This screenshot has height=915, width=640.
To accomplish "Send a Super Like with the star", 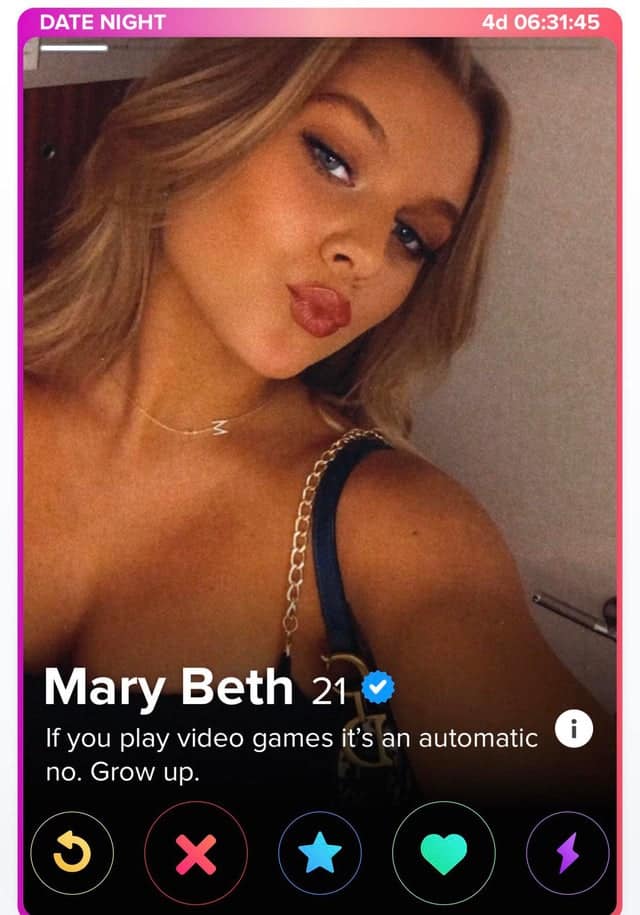I will [x=320, y=852].
